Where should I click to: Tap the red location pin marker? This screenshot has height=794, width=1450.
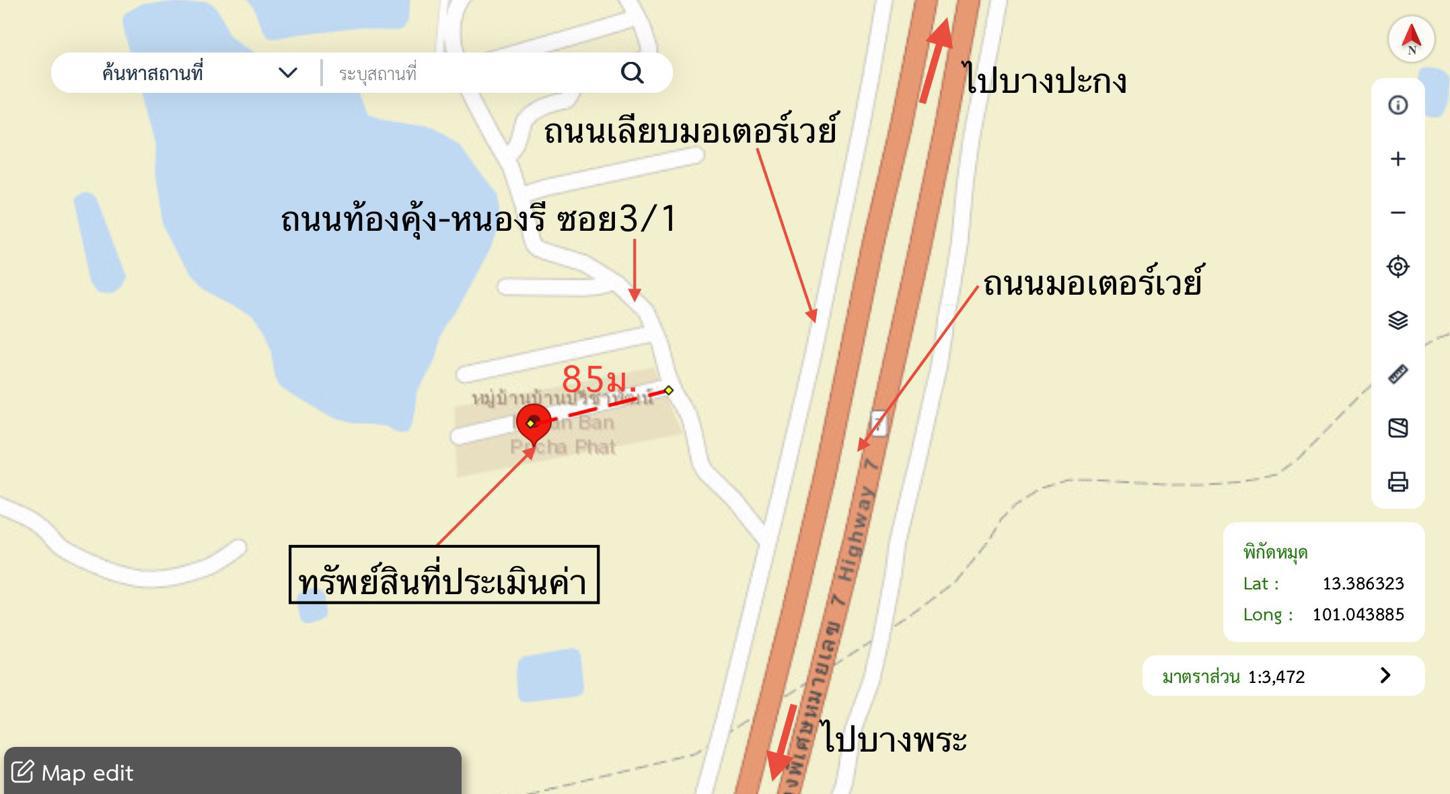(x=533, y=423)
